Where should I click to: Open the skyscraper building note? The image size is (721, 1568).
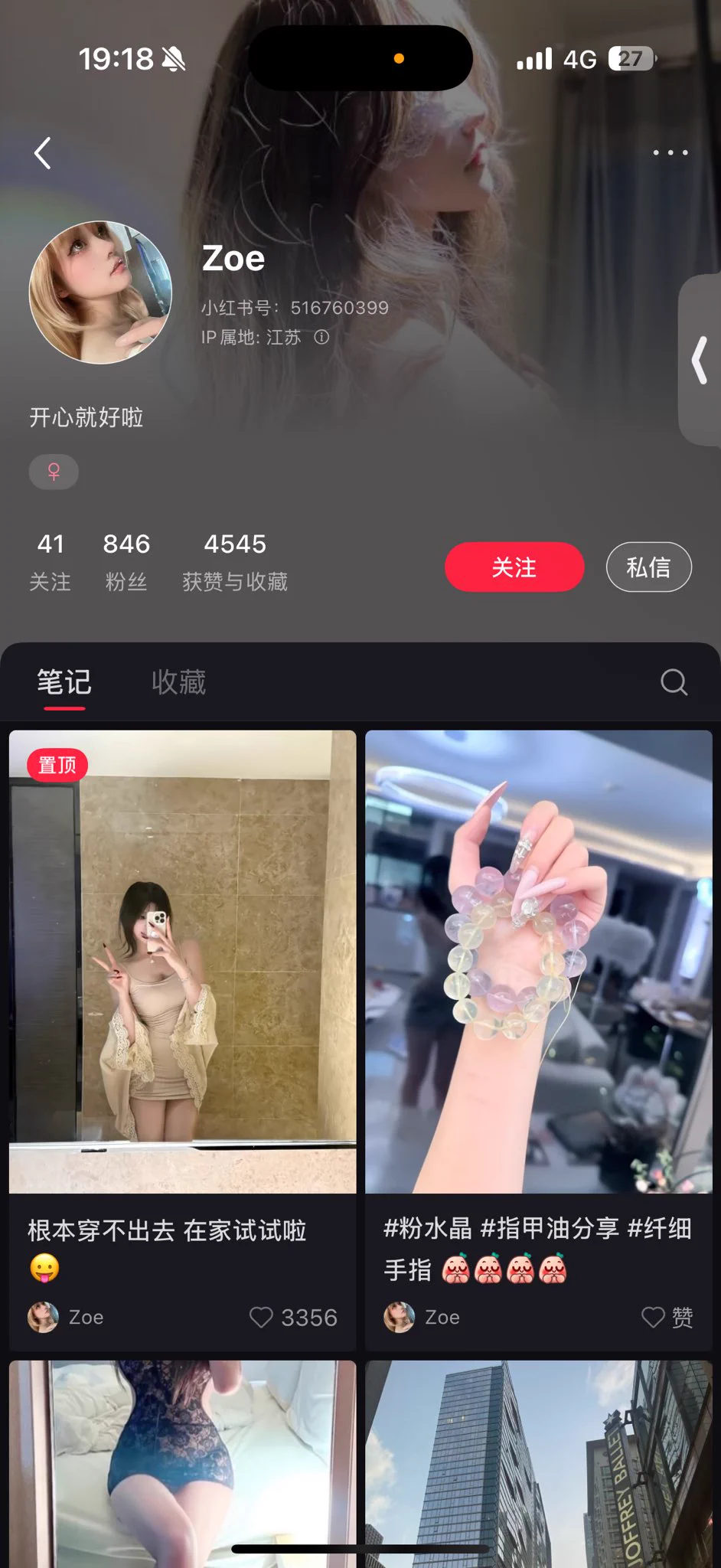coord(538,1462)
